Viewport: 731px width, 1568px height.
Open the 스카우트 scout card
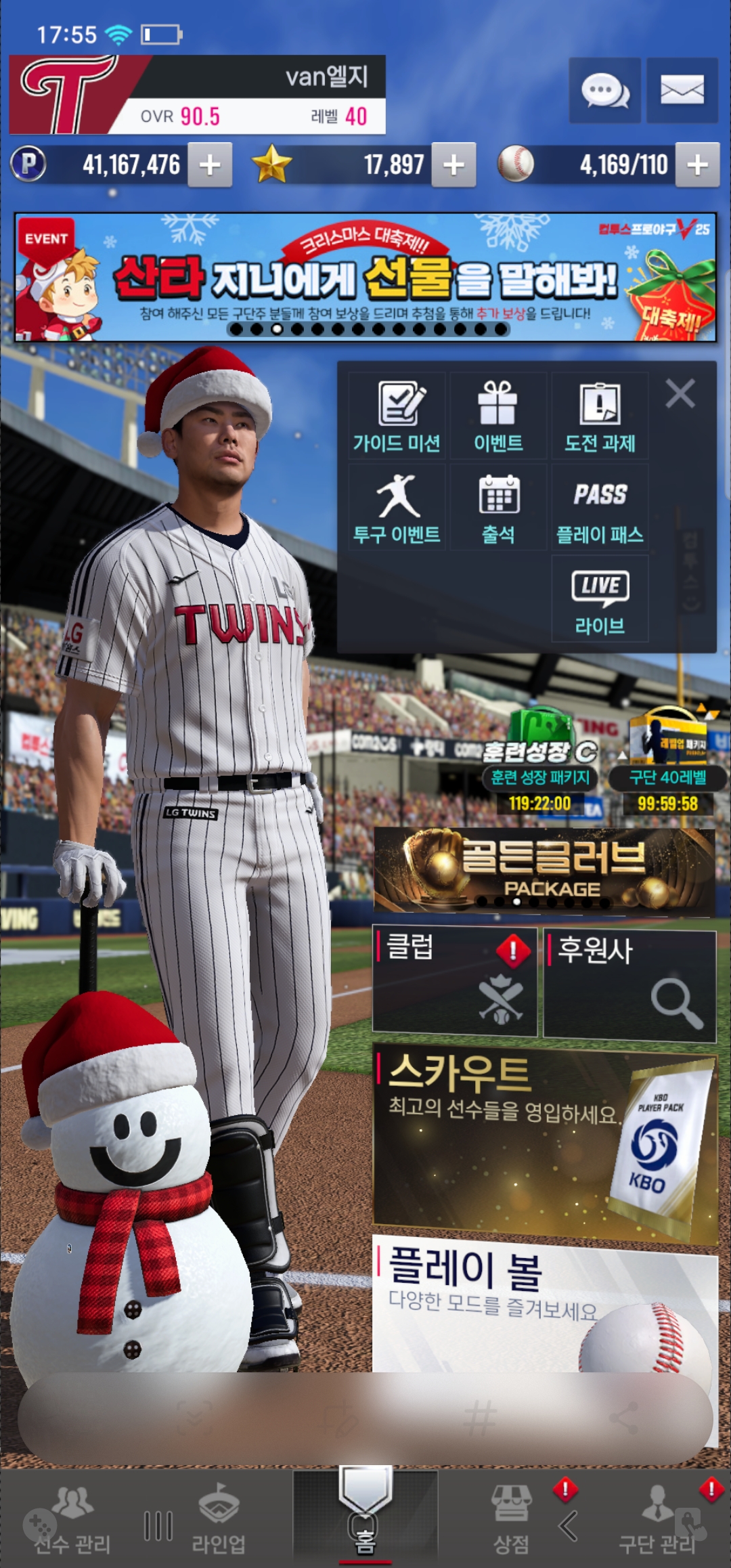(x=544, y=1144)
